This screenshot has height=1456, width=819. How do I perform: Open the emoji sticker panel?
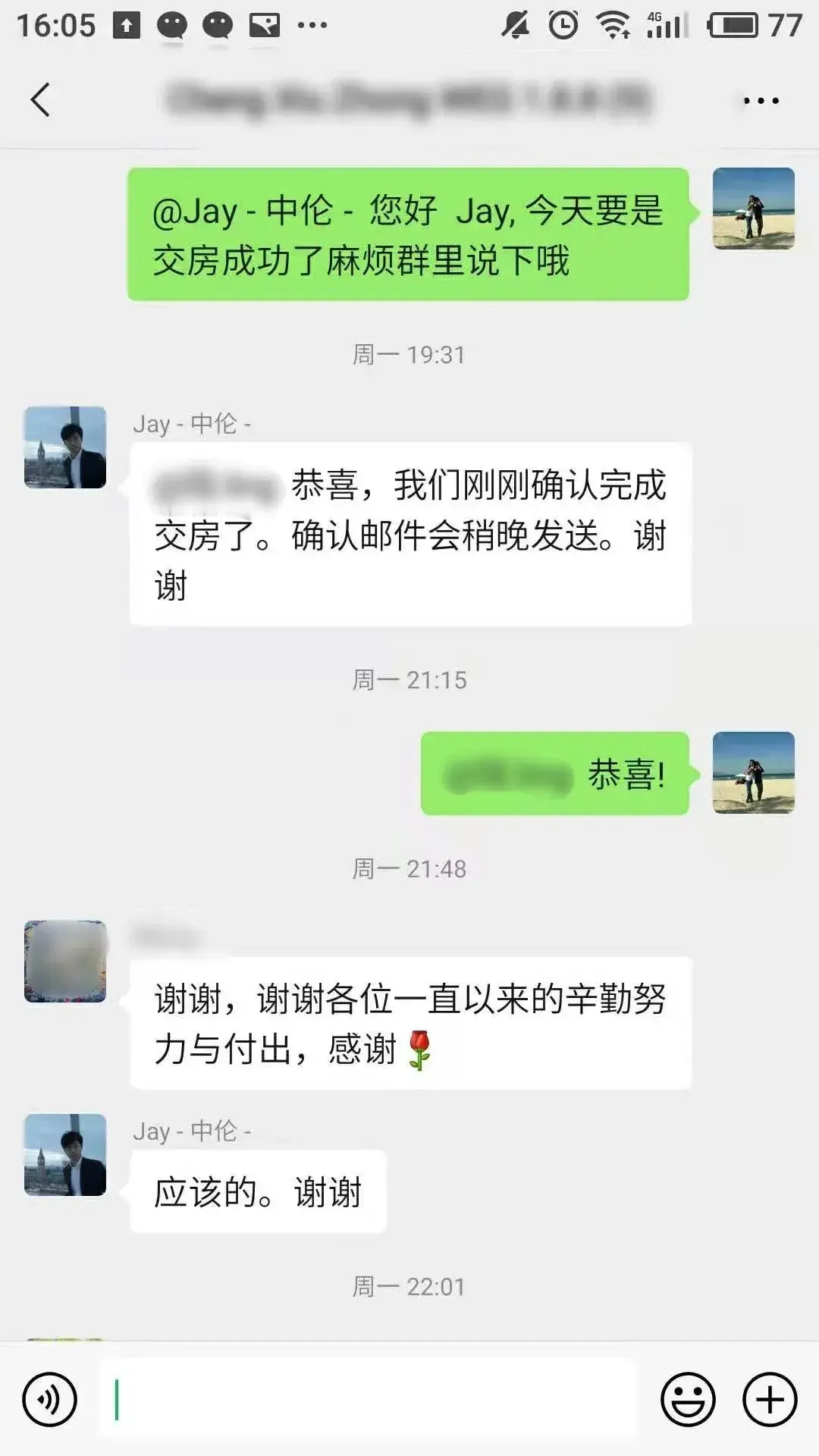688,1399
